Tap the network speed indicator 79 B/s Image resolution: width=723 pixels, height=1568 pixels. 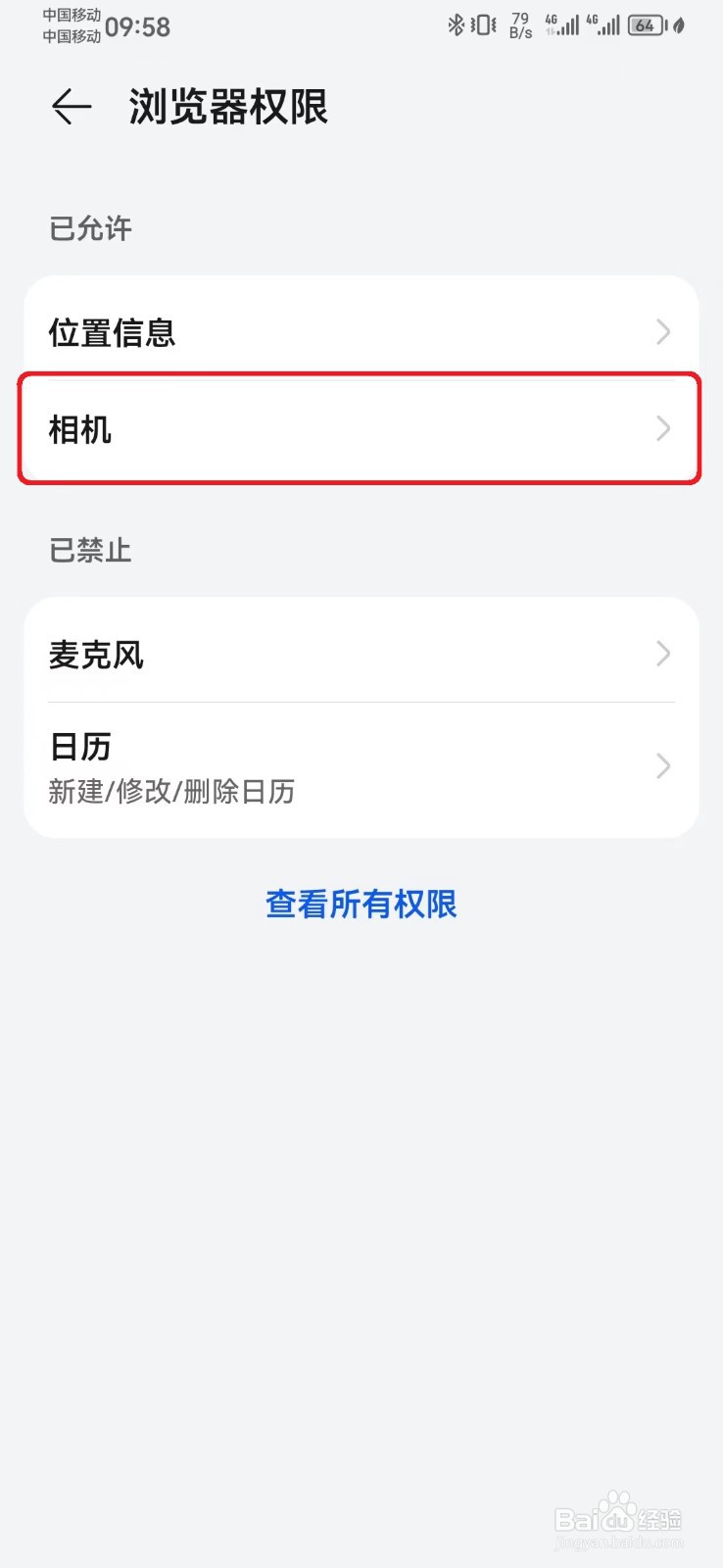pyautogui.click(x=518, y=25)
